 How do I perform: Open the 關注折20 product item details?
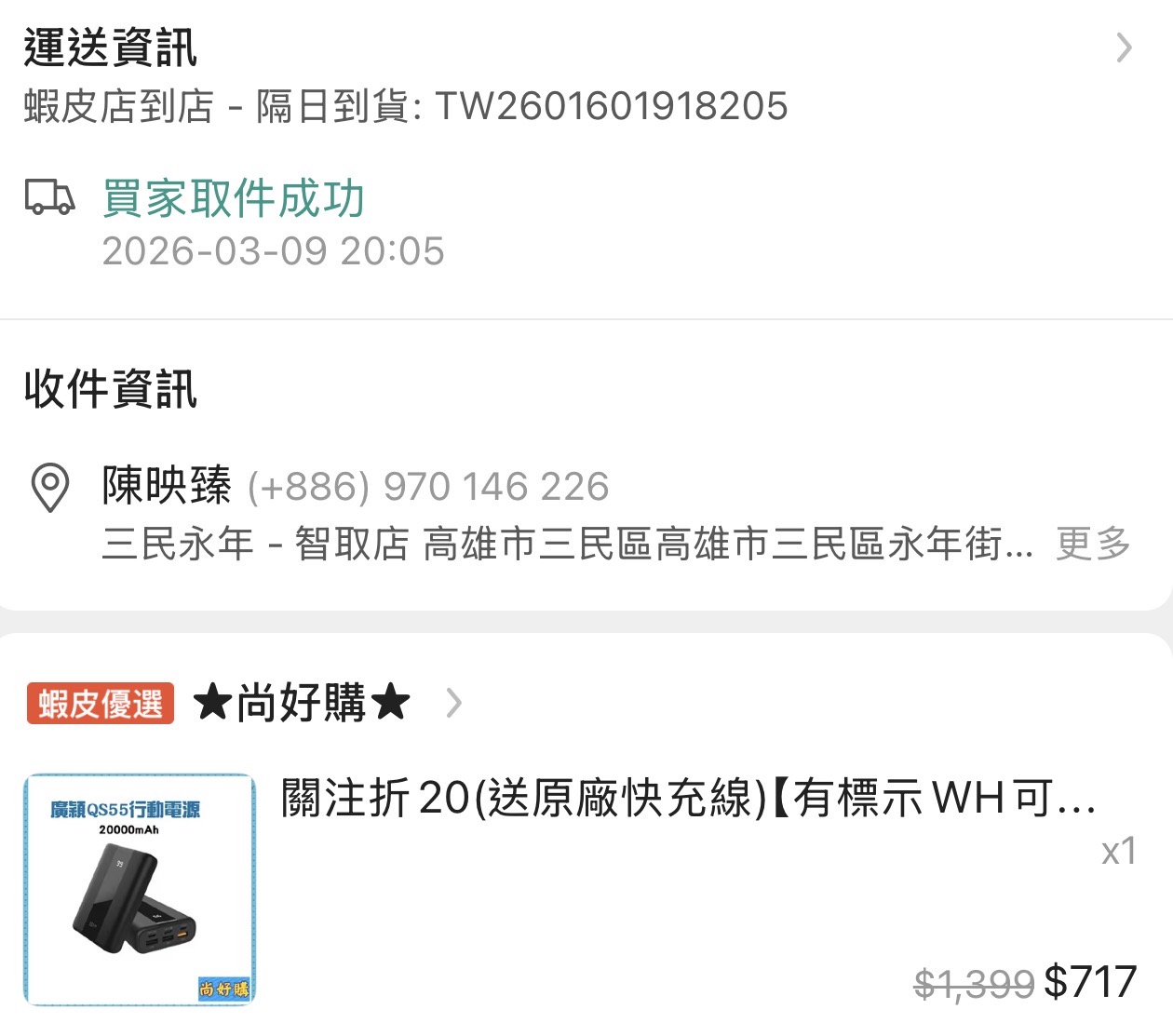coord(689,799)
